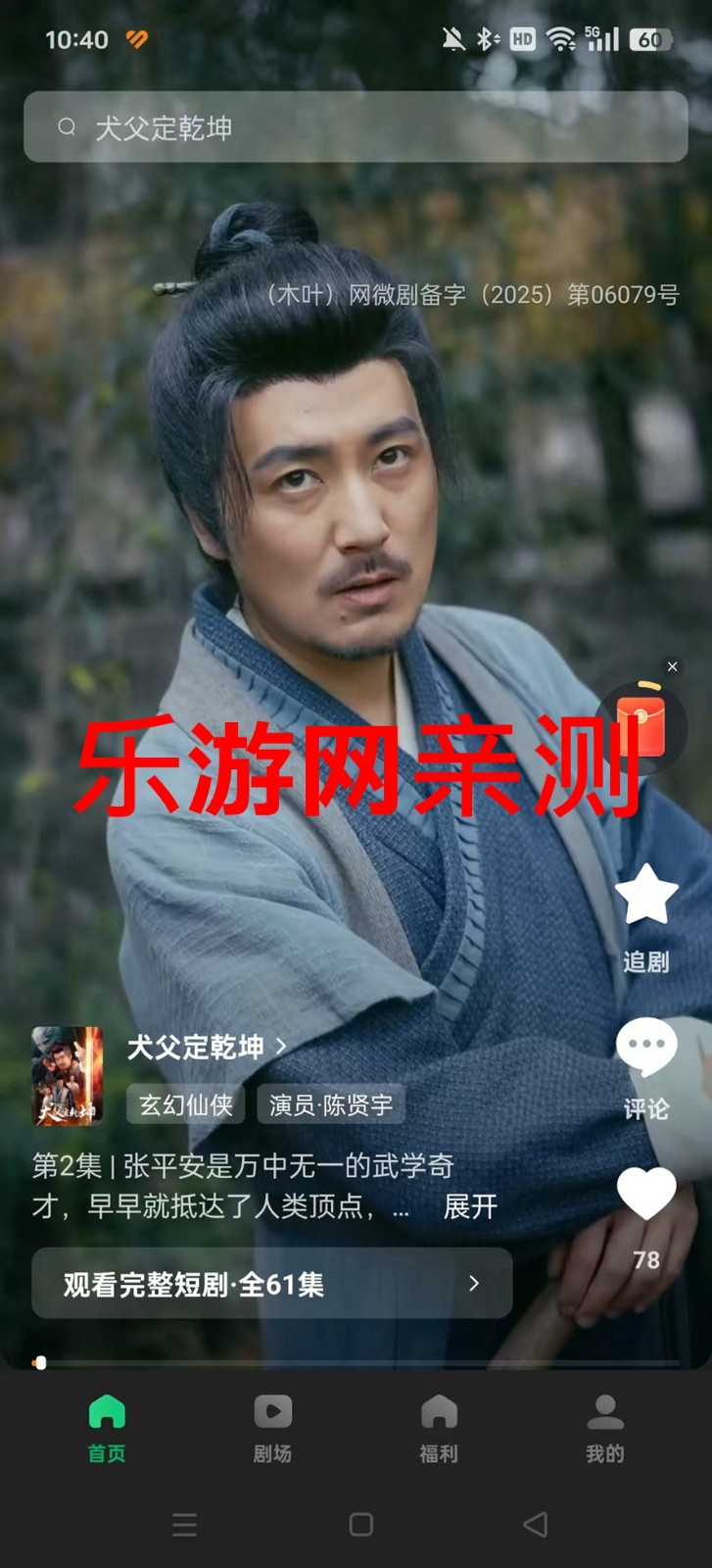This screenshot has width=712, height=1568.
Task: Open the drama poster thumbnail
Action: point(68,1075)
